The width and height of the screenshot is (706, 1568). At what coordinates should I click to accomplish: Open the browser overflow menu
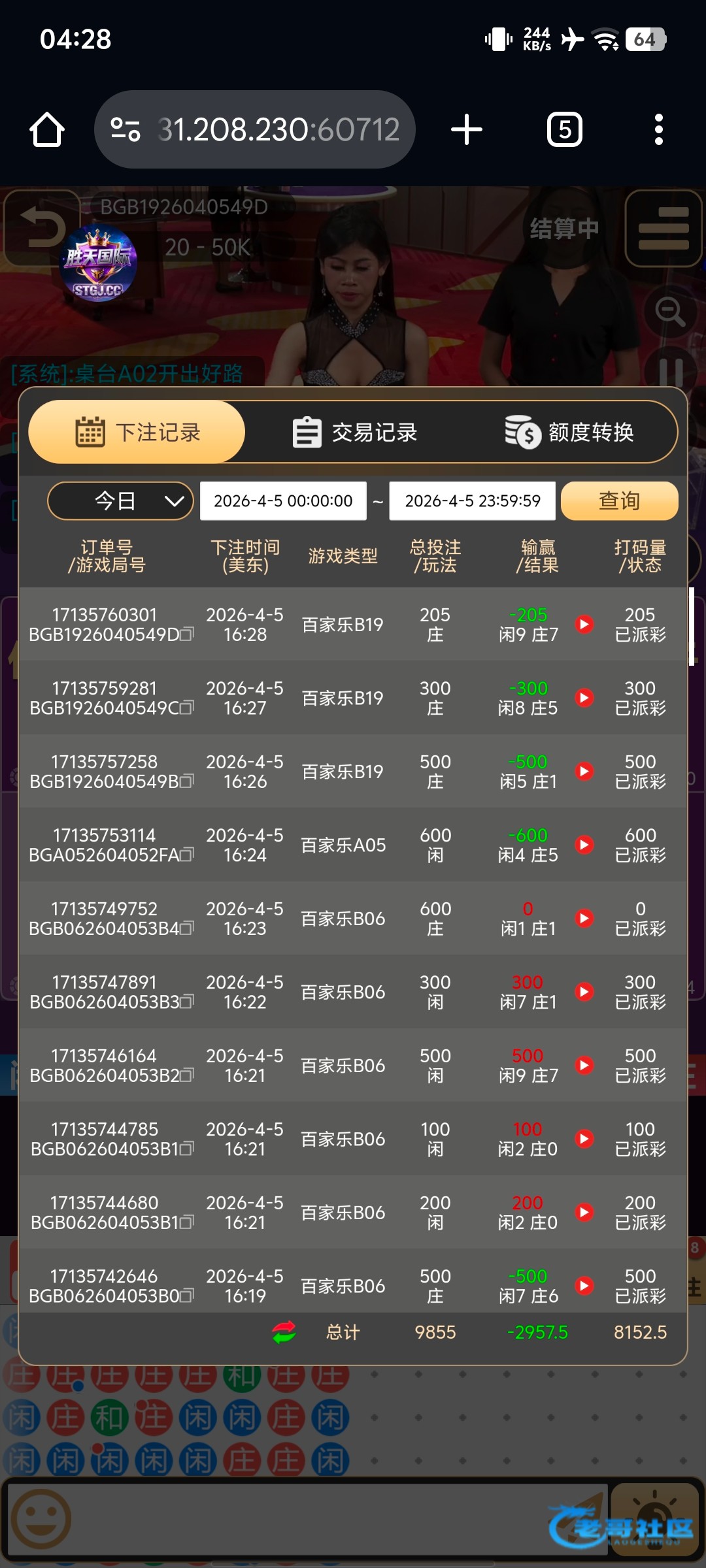(x=658, y=129)
